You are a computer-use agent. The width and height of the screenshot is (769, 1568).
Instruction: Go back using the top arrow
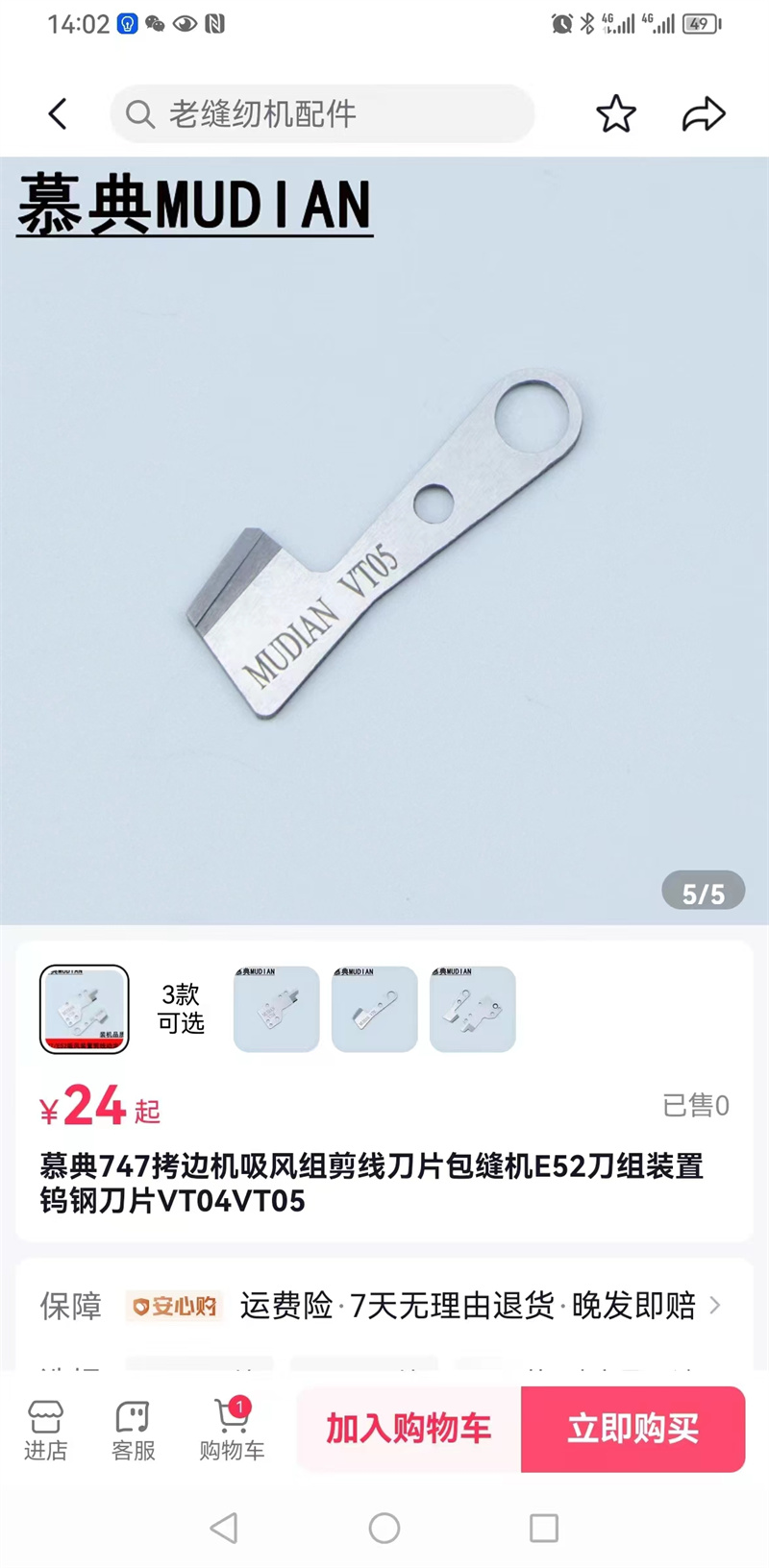[x=58, y=114]
